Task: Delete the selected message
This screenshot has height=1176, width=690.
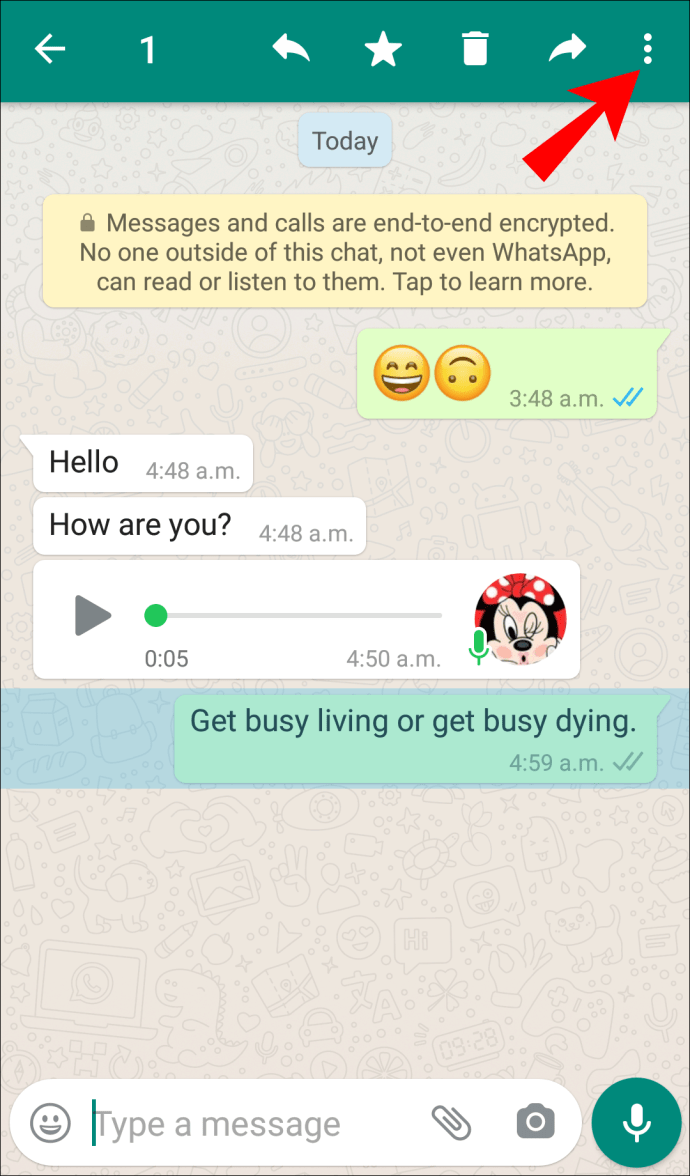Action: pyautogui.click(x=475, y=49)
